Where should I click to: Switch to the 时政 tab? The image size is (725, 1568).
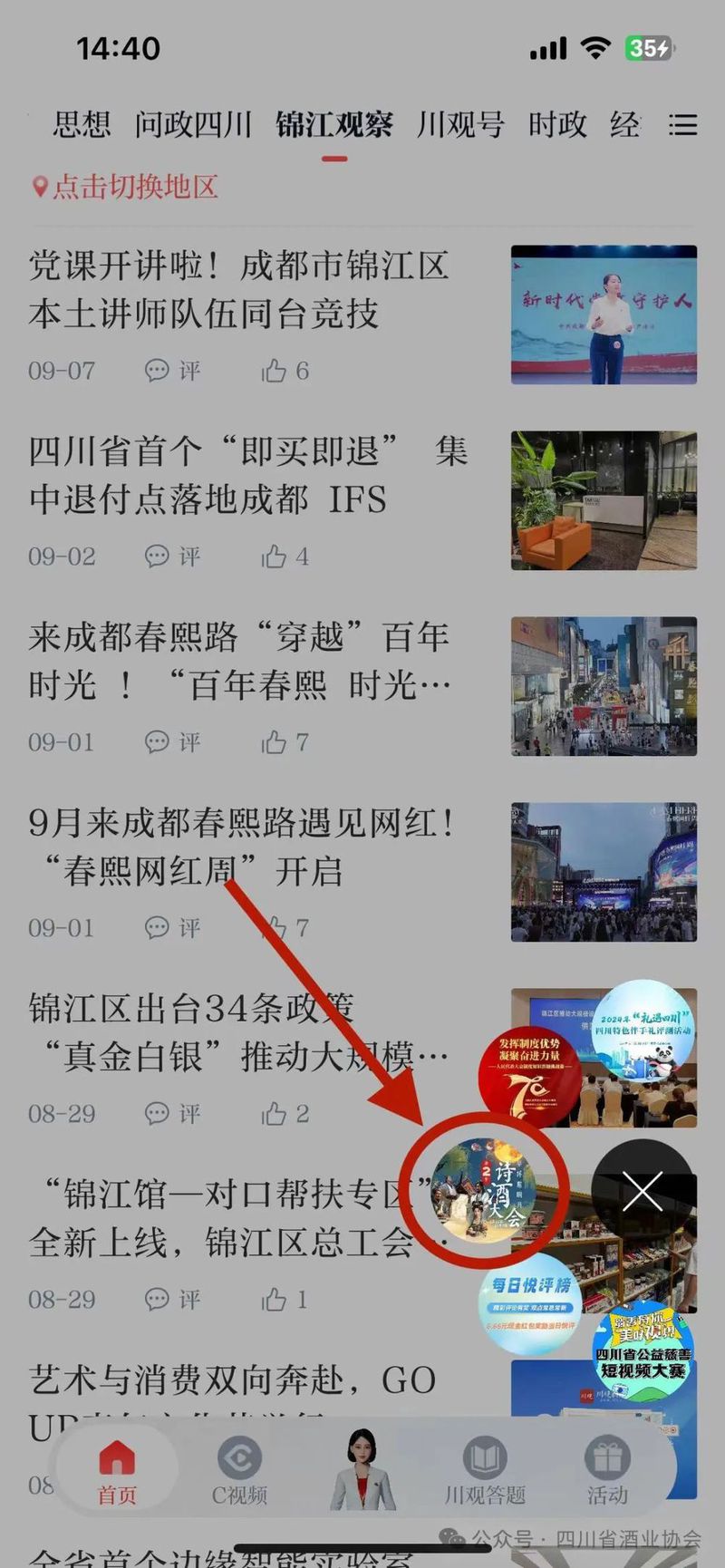coord(559,125)
